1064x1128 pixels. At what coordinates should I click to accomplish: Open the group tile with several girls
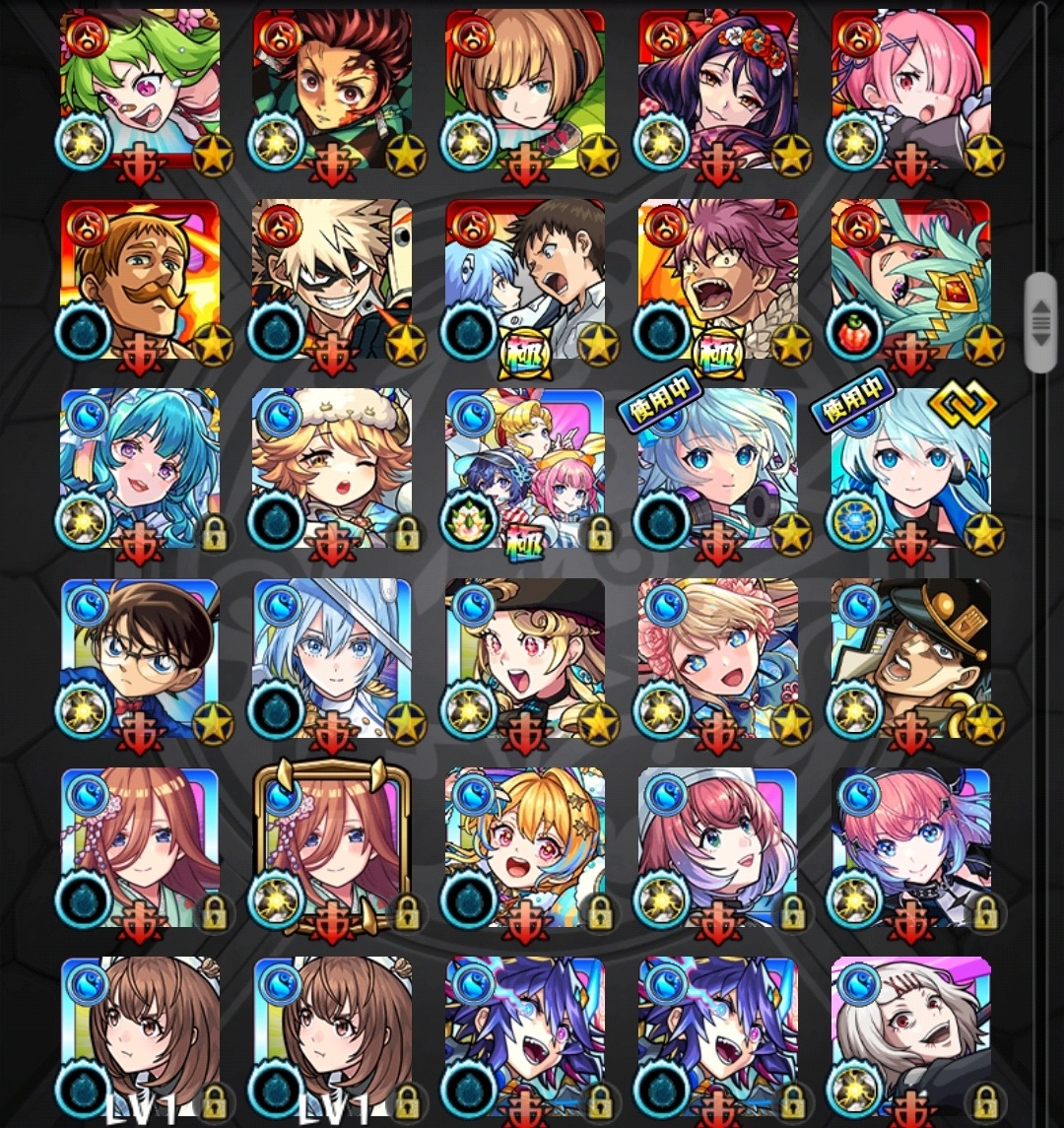coord(525,470)
